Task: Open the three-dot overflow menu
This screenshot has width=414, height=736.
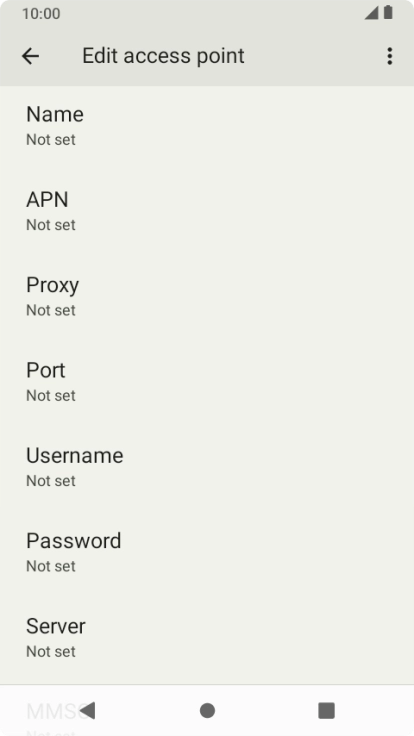Action: (x=389, y=56)
